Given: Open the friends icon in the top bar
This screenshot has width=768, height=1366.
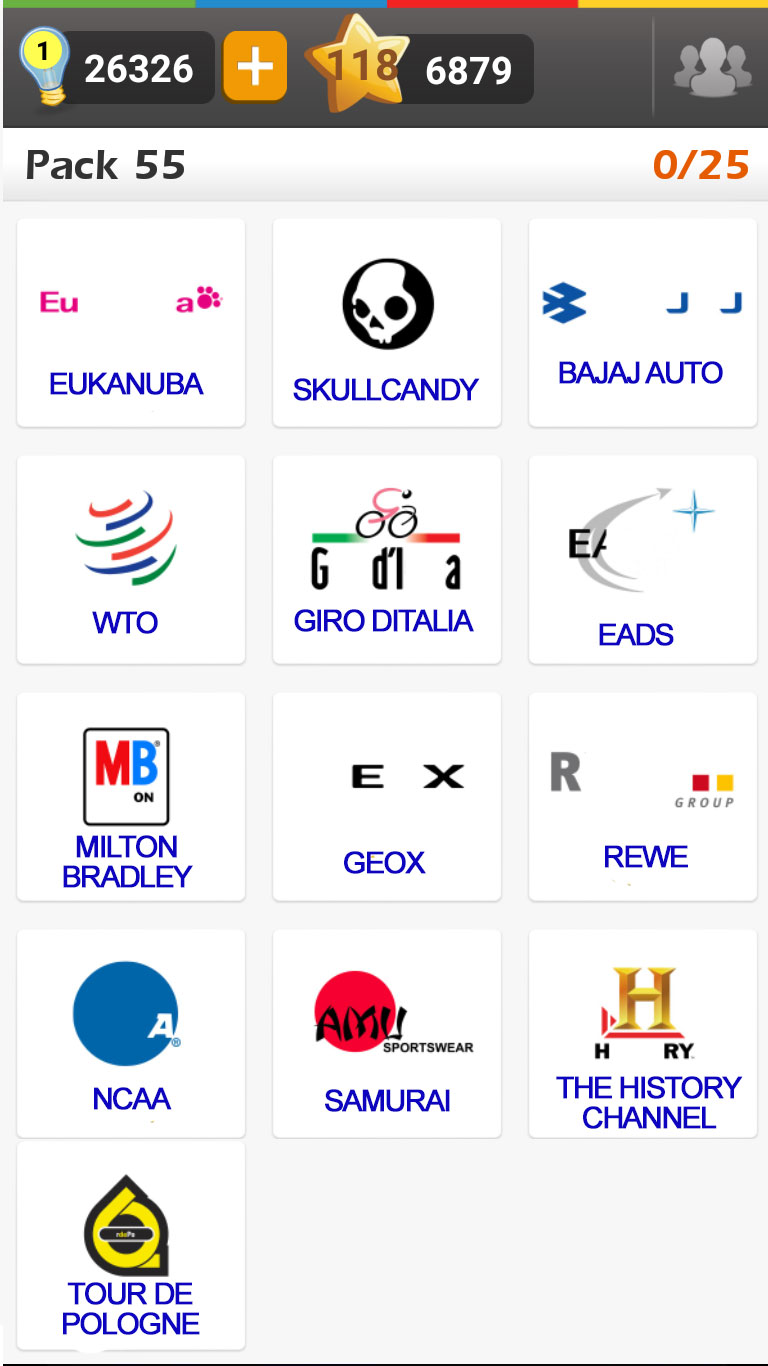Looking at the screenshot, I should point(712,68).
